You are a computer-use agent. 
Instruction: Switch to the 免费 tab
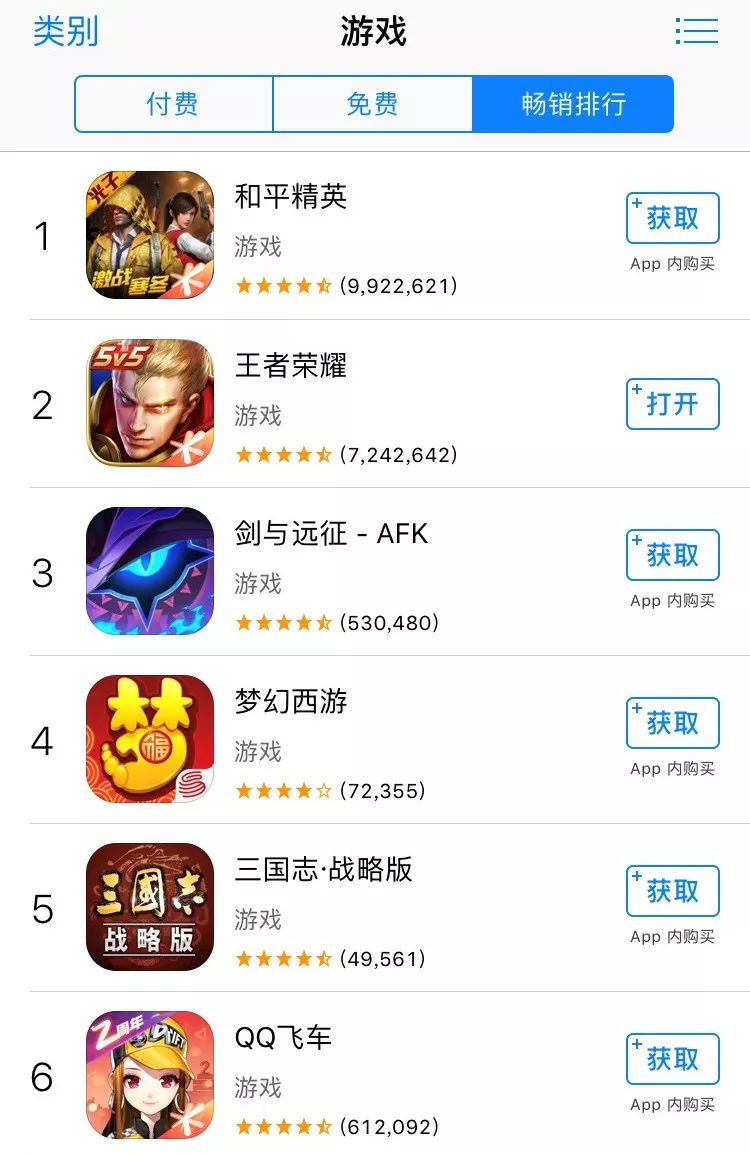pyautogui.click(x=372, y=104)
